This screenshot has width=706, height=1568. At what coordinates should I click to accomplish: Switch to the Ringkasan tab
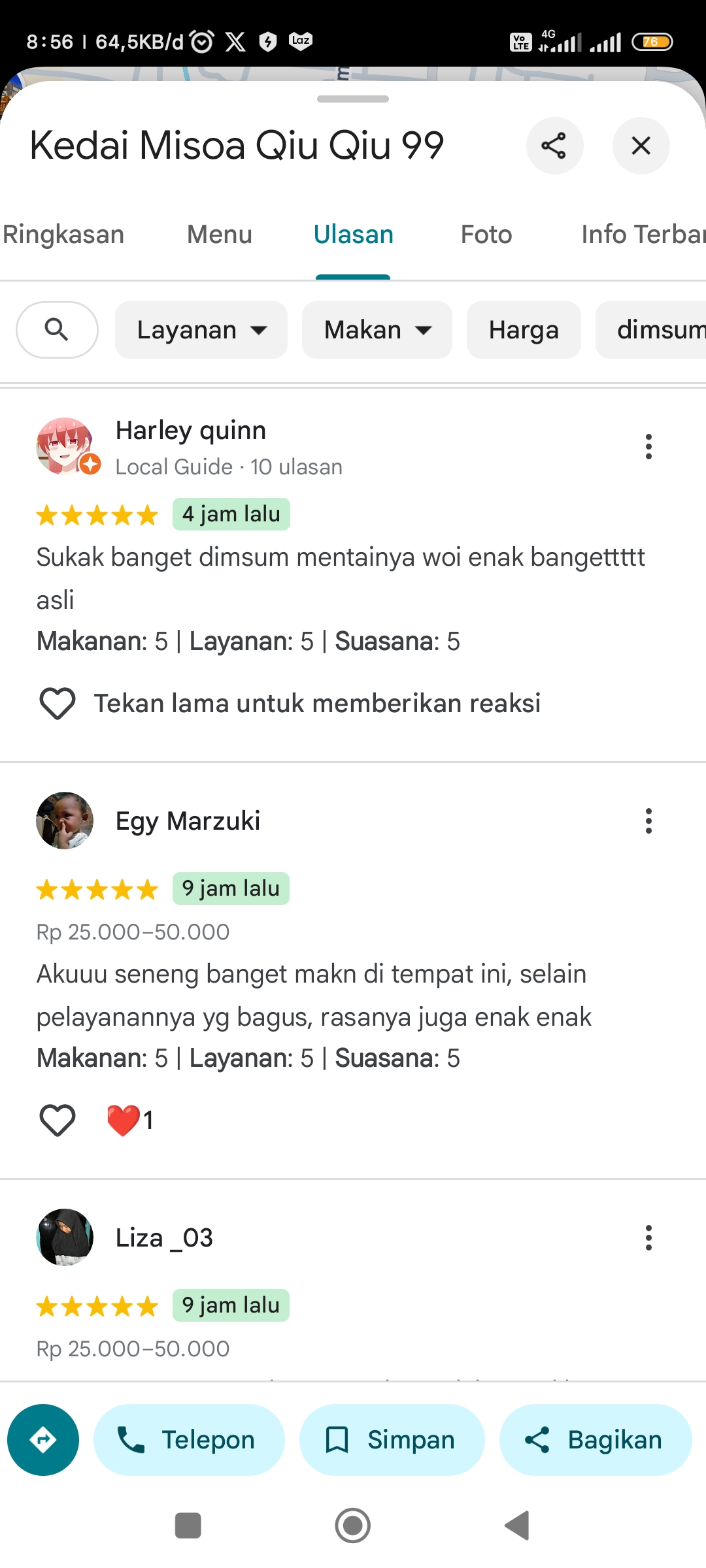point(63,235)
